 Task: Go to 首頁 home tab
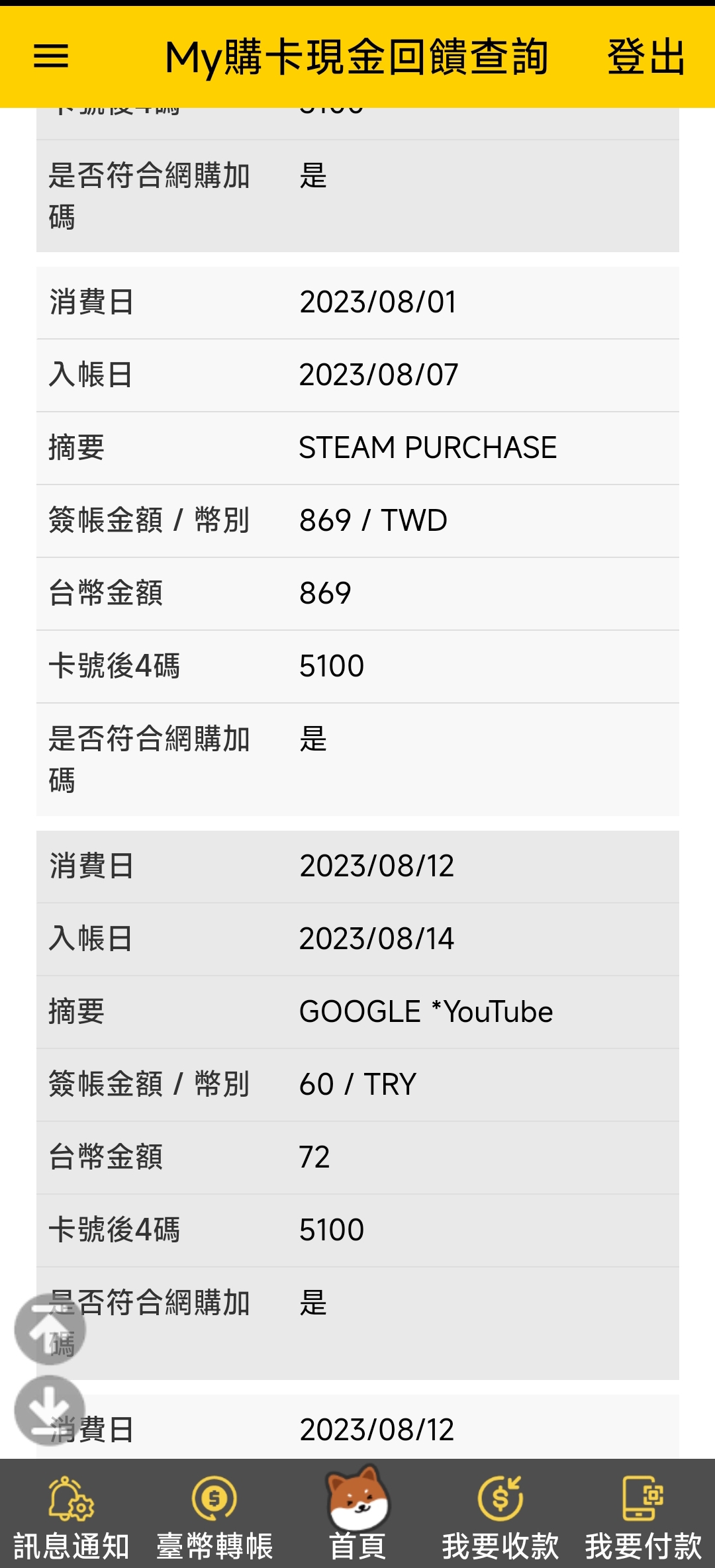(358, 1516)
